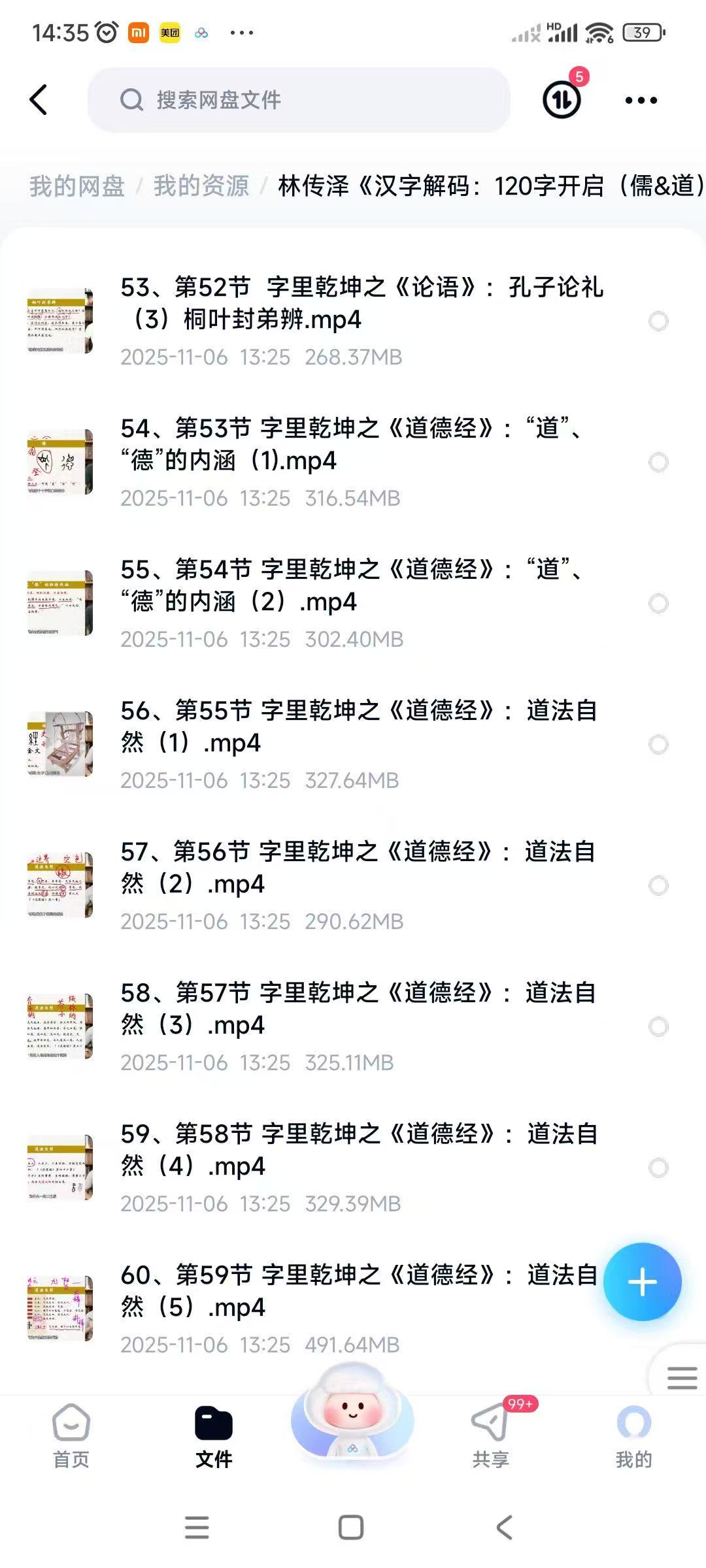Open the 第53节 “道”、“德”的内涵 (1) video
The image size is (706, 1568).
[353, 445]
